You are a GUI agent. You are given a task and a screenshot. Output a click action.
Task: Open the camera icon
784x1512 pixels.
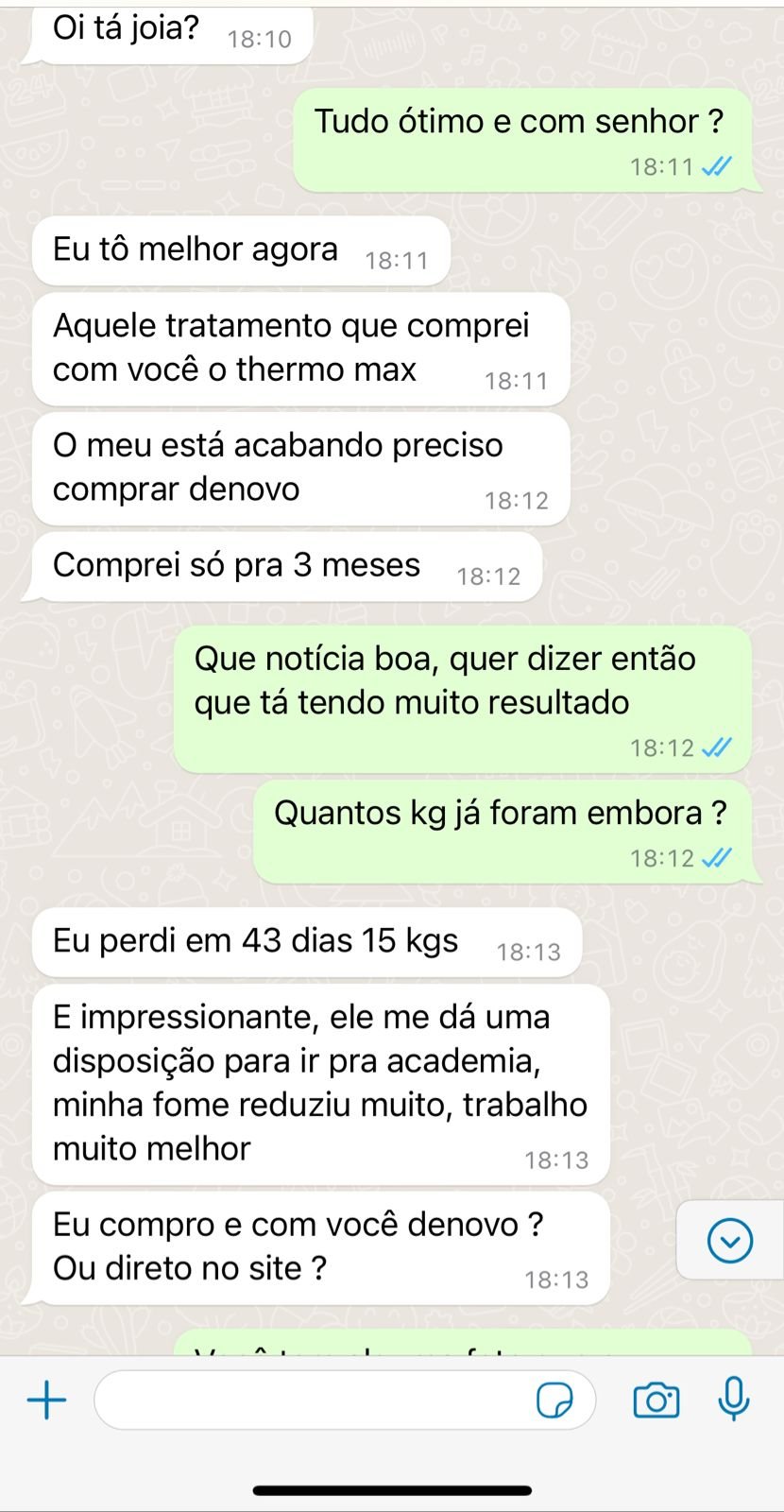tap(656, 1400)
